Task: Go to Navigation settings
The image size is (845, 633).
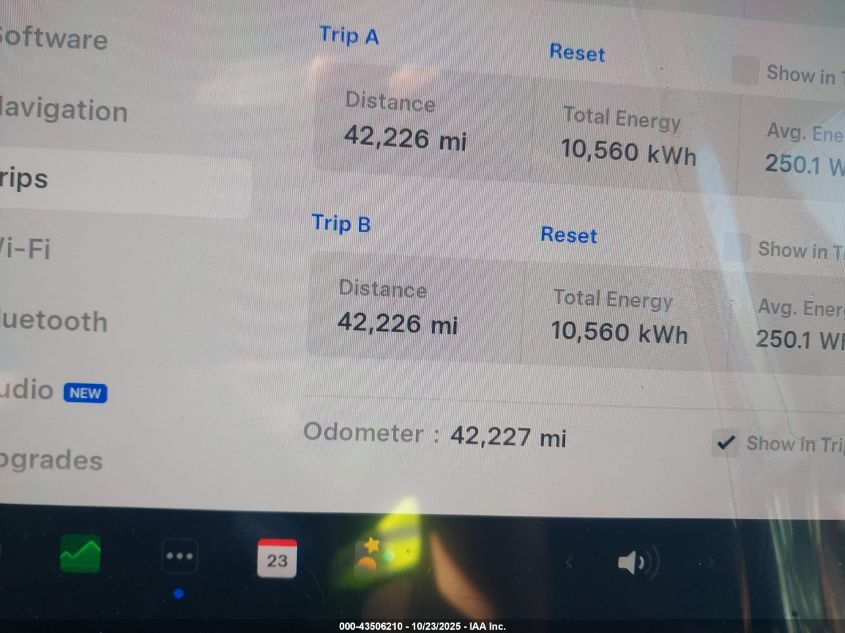Action: (63, 110)
